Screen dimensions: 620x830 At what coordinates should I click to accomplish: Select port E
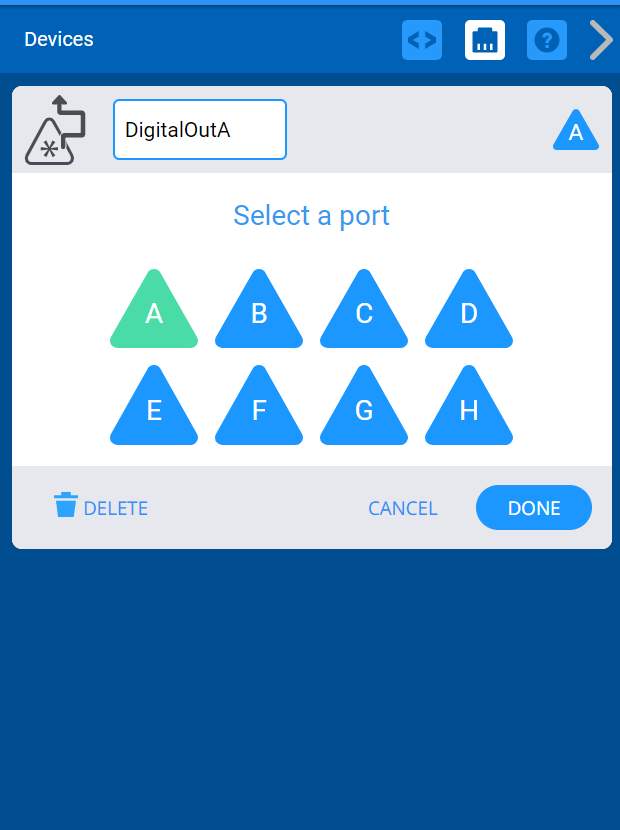click(x=154, y=411)
